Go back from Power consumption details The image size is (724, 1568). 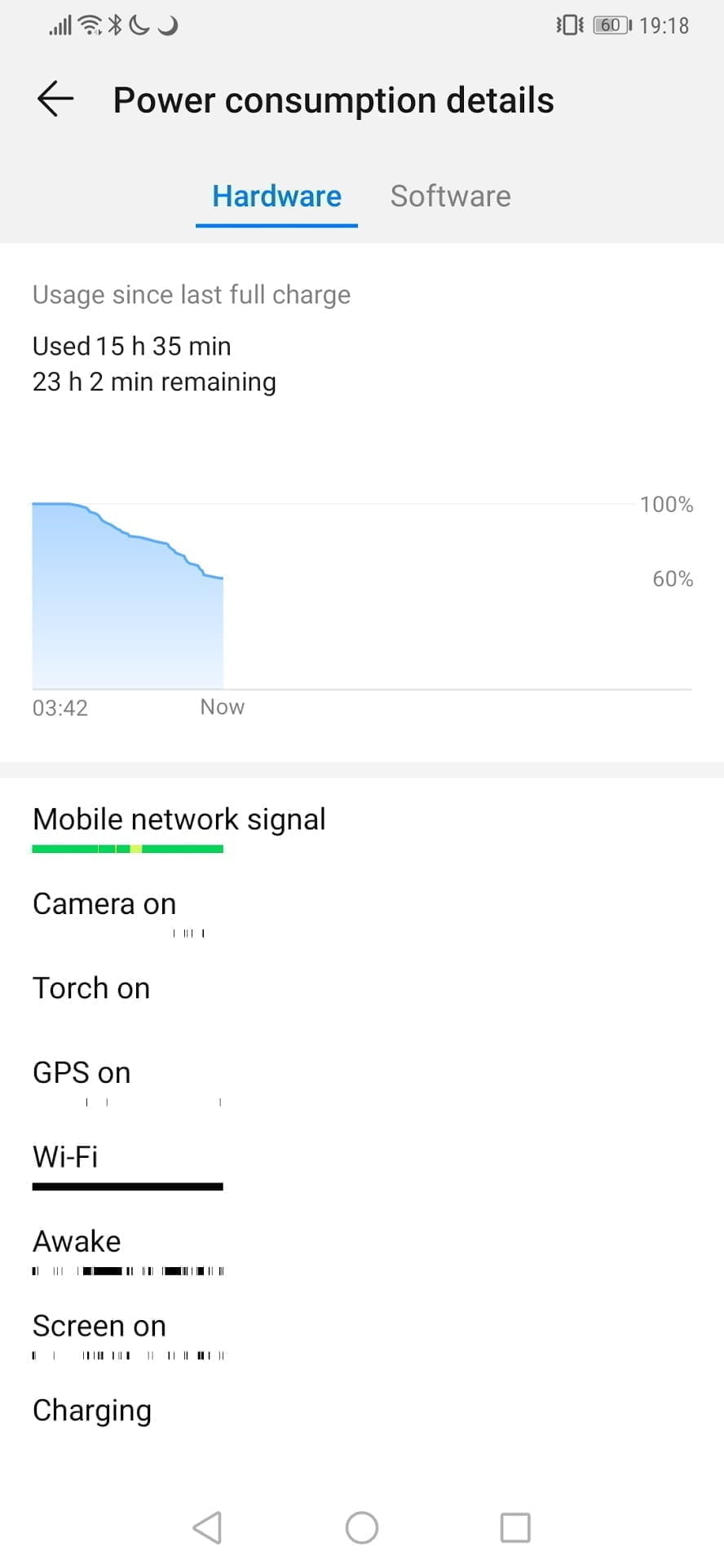tap(55, 99)
